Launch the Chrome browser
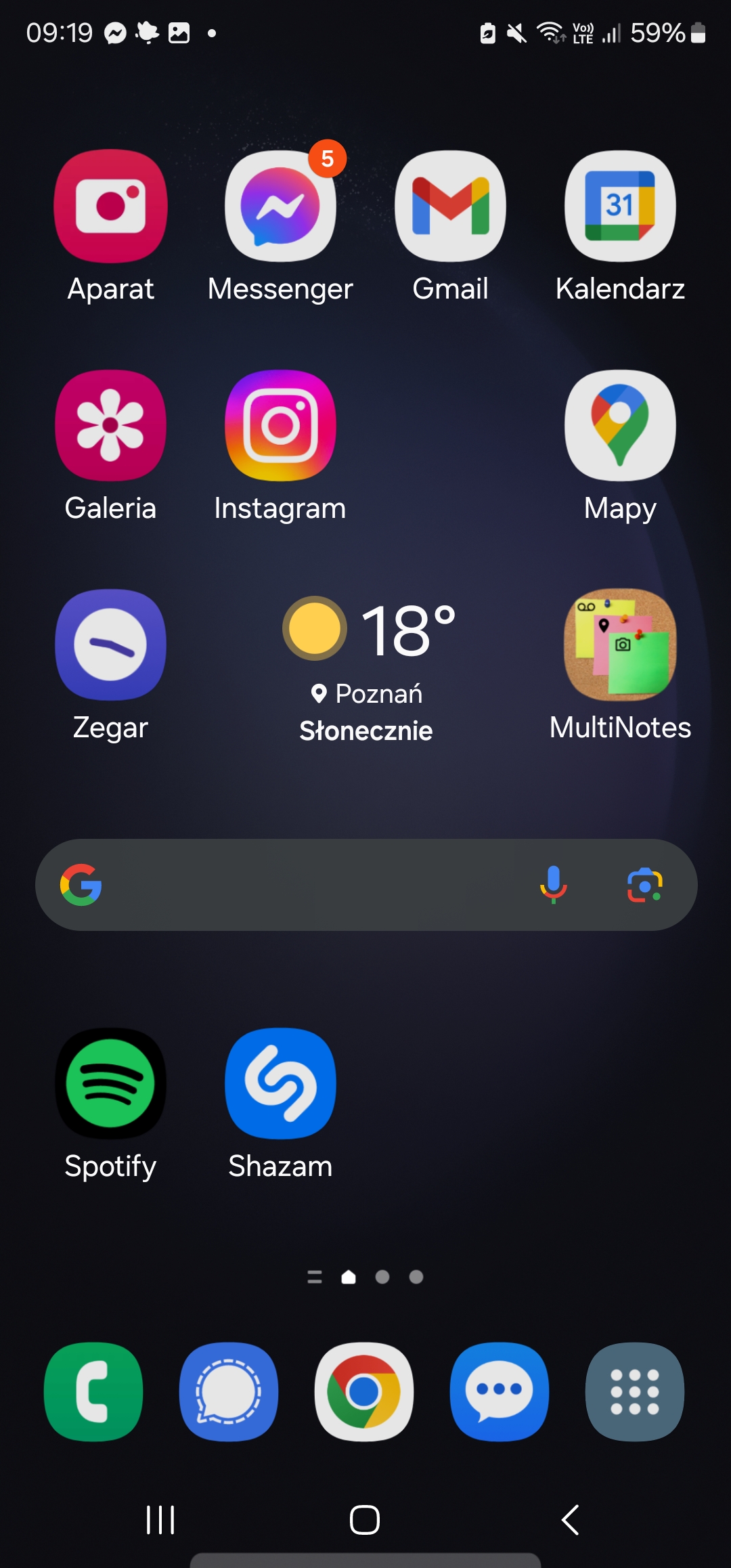This screenshot has height=1568, width=731. point(364,1391)
